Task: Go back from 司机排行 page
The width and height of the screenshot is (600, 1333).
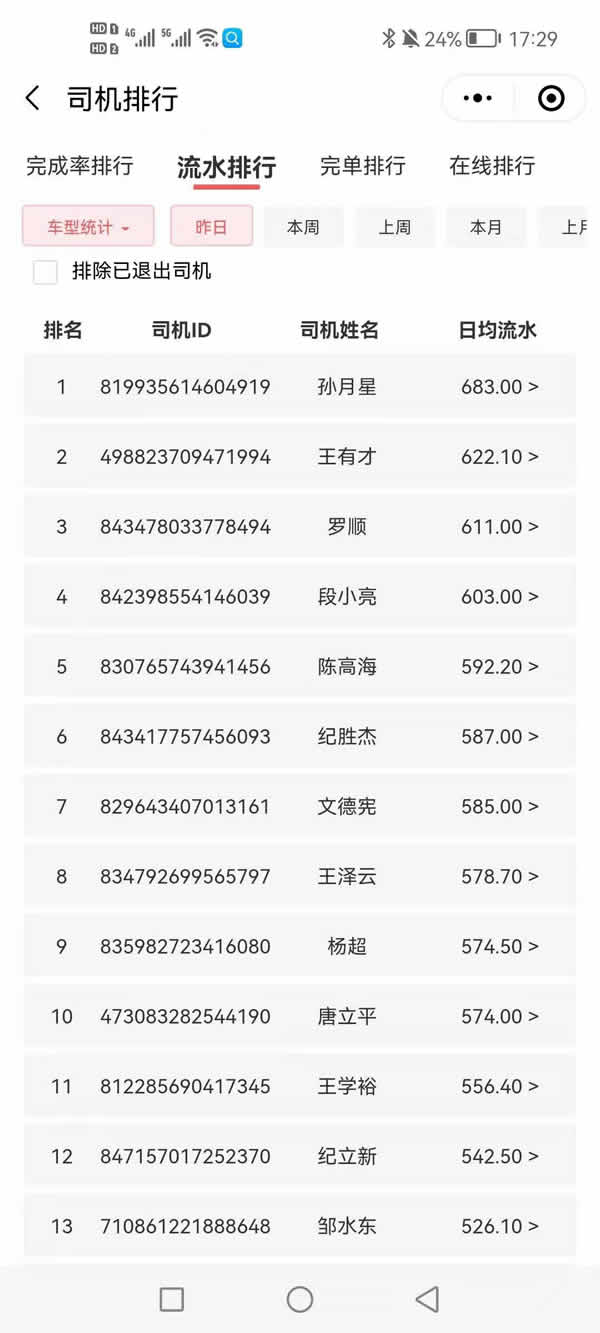Action: pyautogui.click(x=33, y=99)
